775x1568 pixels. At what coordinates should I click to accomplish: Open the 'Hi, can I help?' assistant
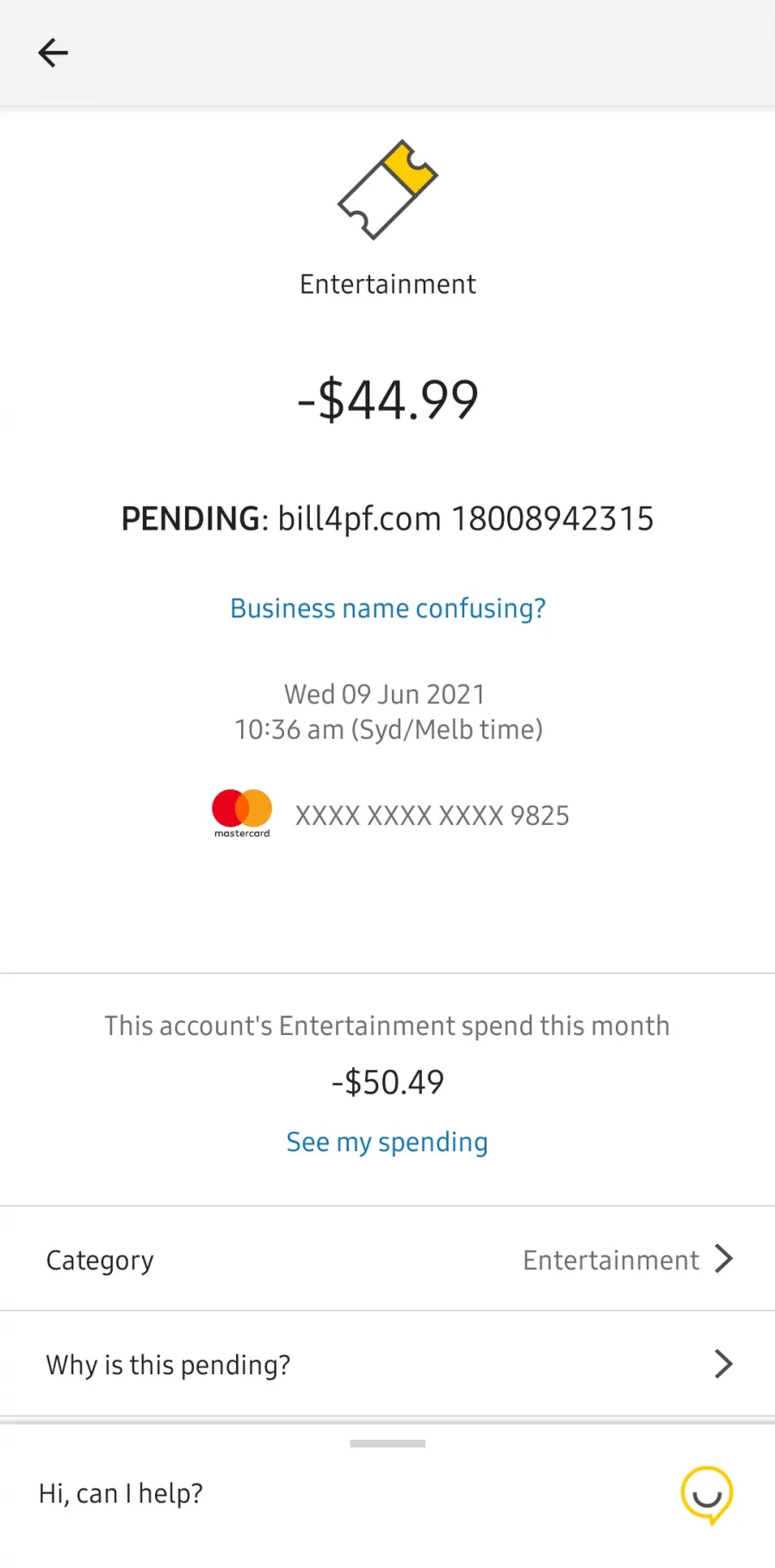387,1494
